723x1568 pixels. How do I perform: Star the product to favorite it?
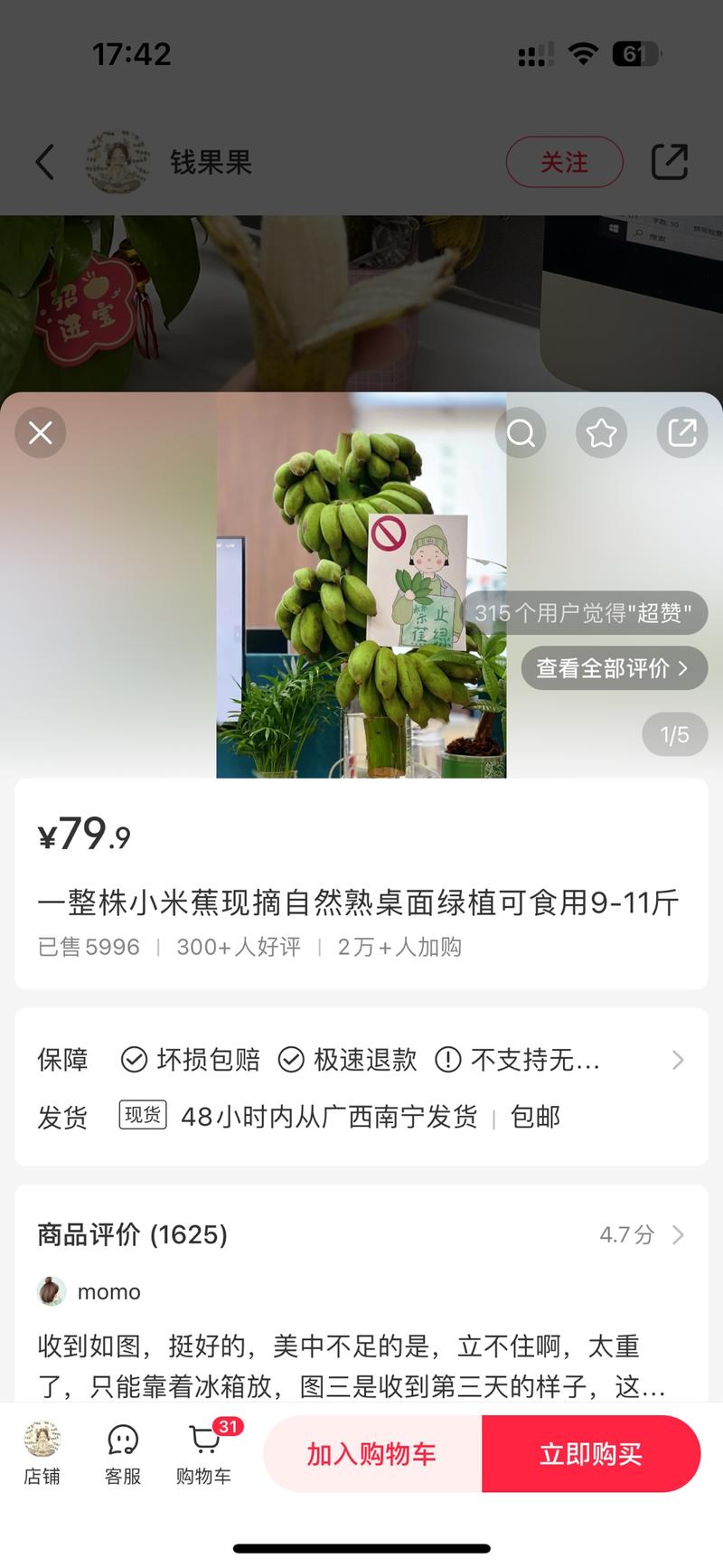click(601, 432)
